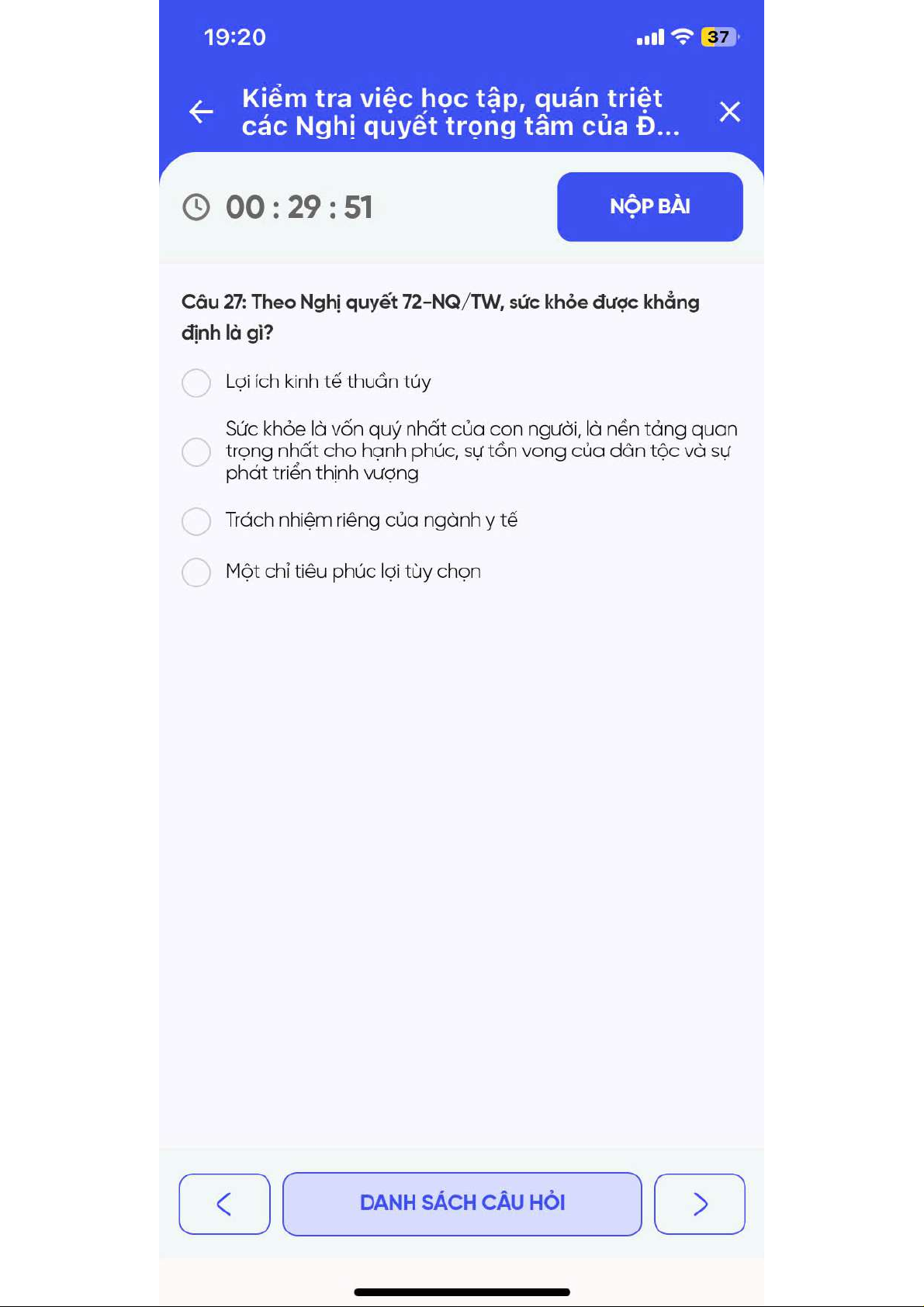
Task: Close the quiz with the X icon
Action: click(x=729, y=112)
